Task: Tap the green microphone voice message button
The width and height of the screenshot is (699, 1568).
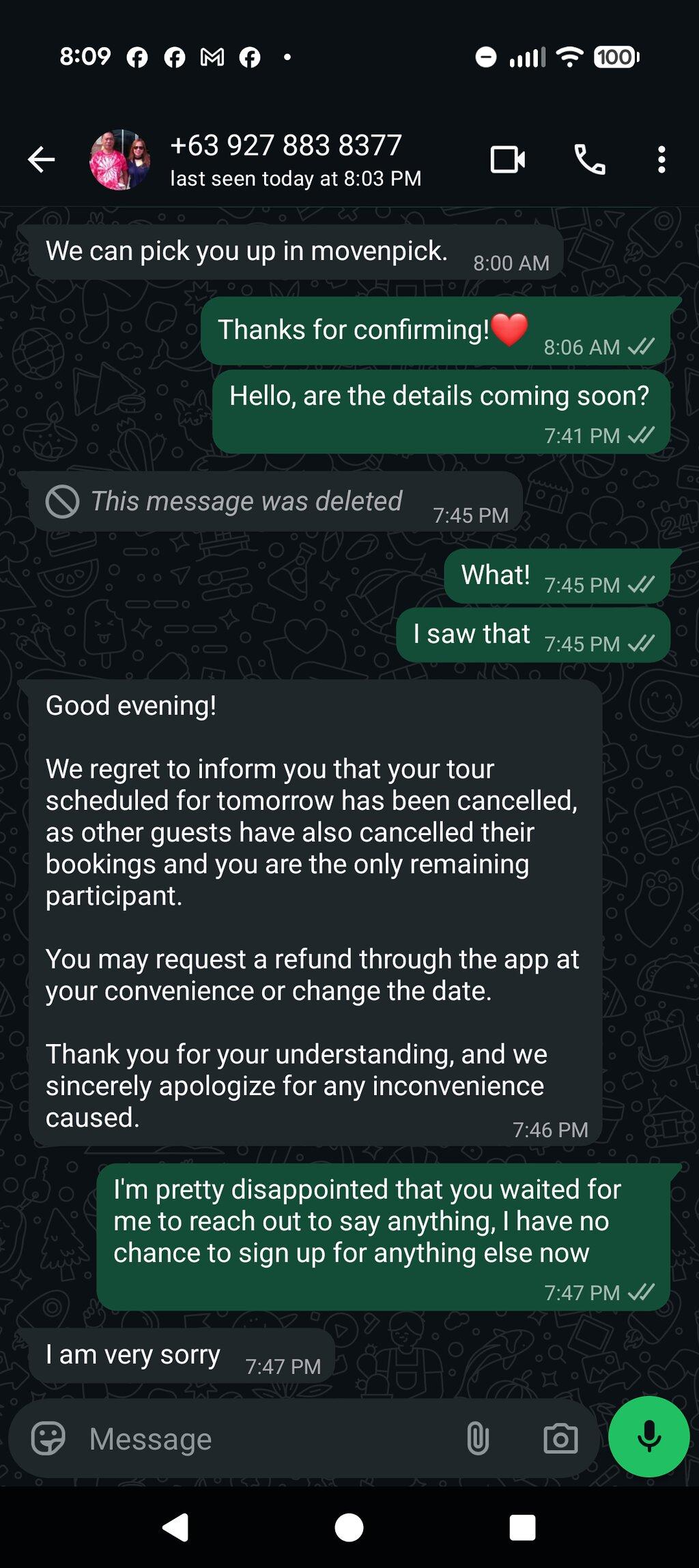Action: pyautogui.click(x=648, y=1436)
